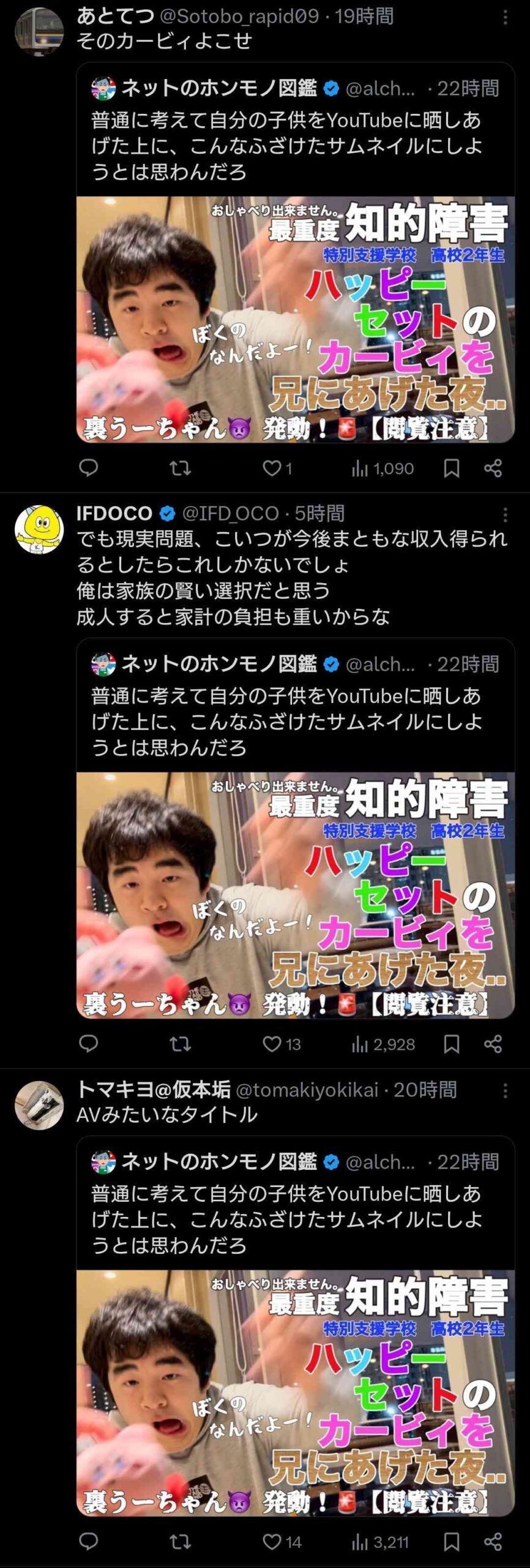View あとてつ's profile picture
Image resolution: width=530 pixels, height=1568 pixels.
tap(39, 32)
